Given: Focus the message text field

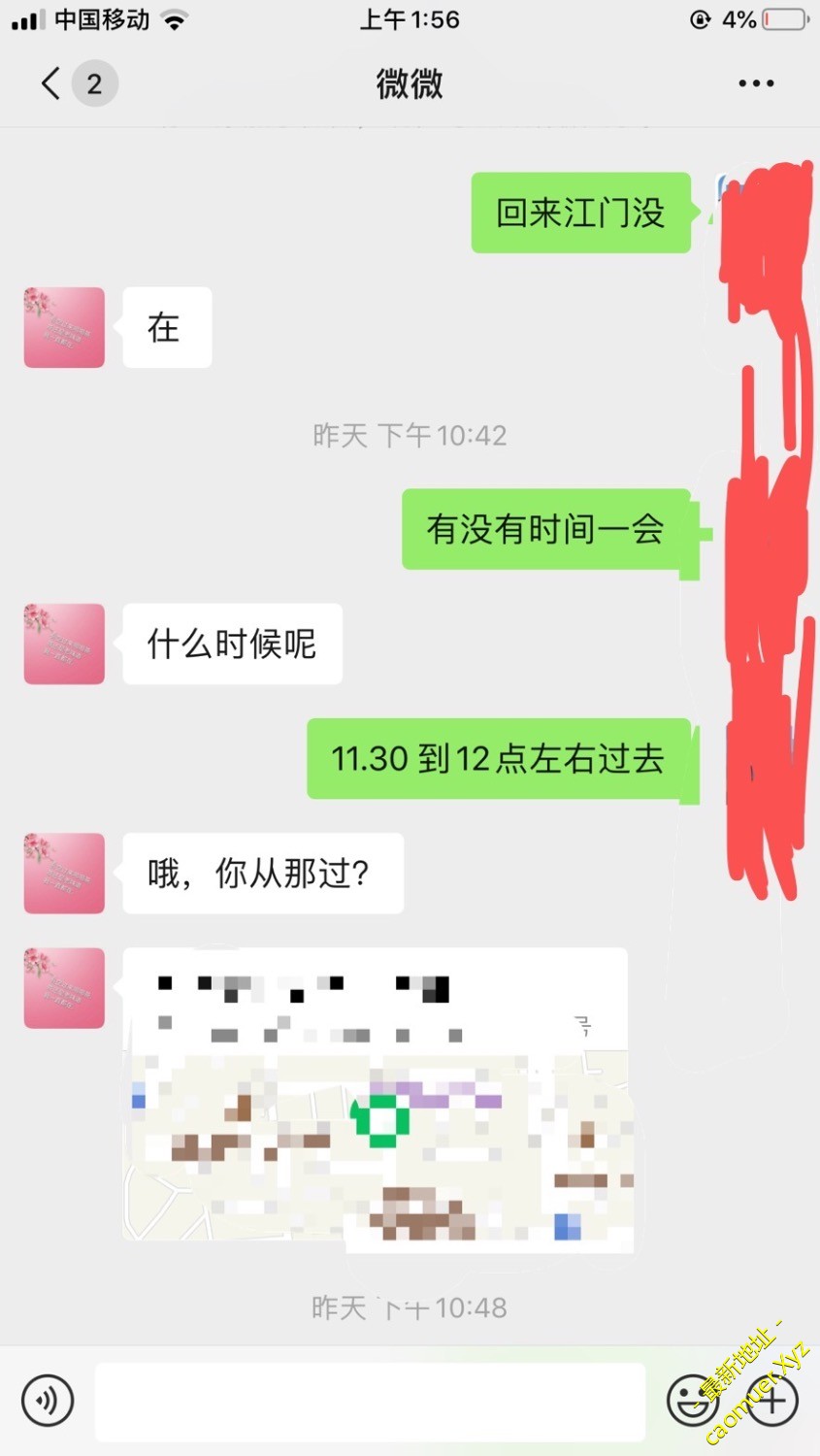Looking at the screenshot, I should click(x=369, y=1400).
